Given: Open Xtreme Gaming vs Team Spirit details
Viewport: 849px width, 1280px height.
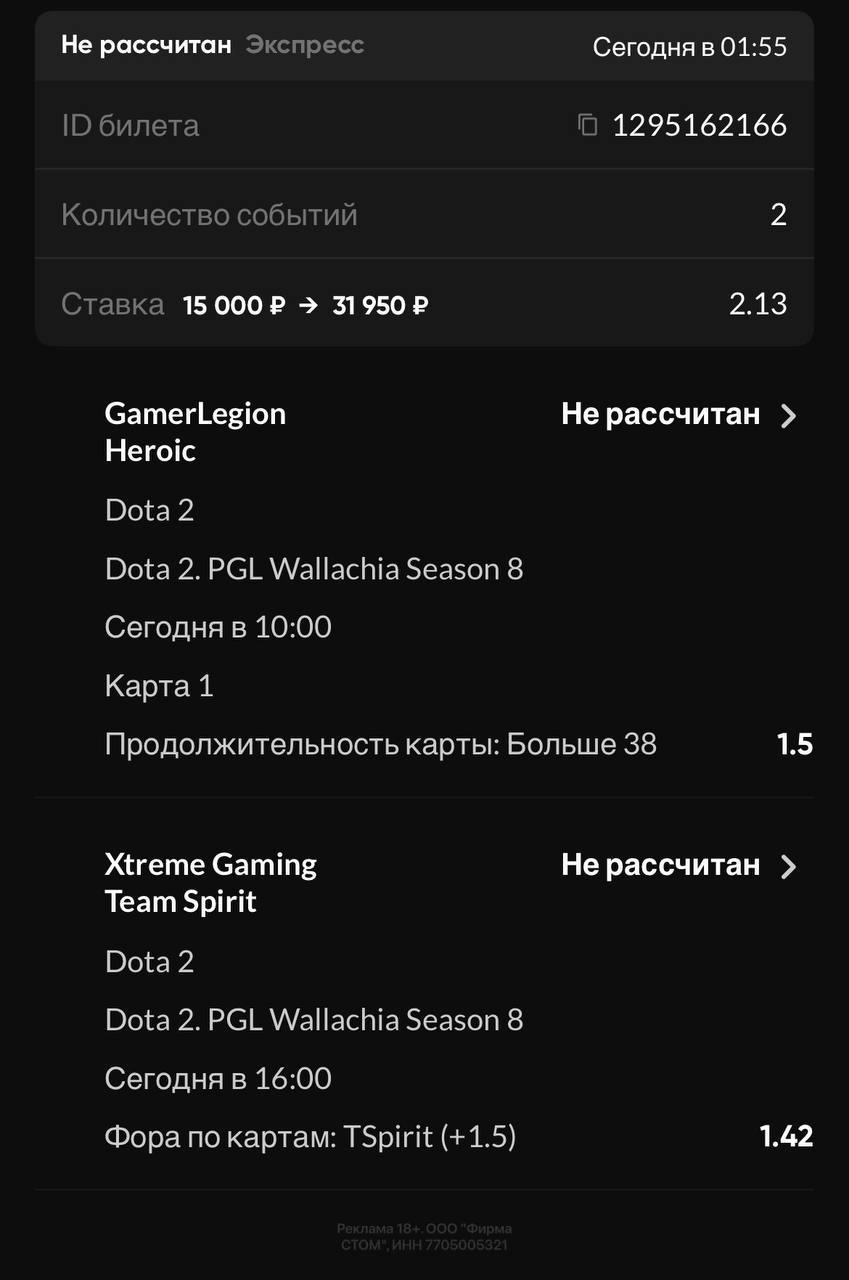Looking at the screenshot, I should pyautogui.click(x=788, y=866).
